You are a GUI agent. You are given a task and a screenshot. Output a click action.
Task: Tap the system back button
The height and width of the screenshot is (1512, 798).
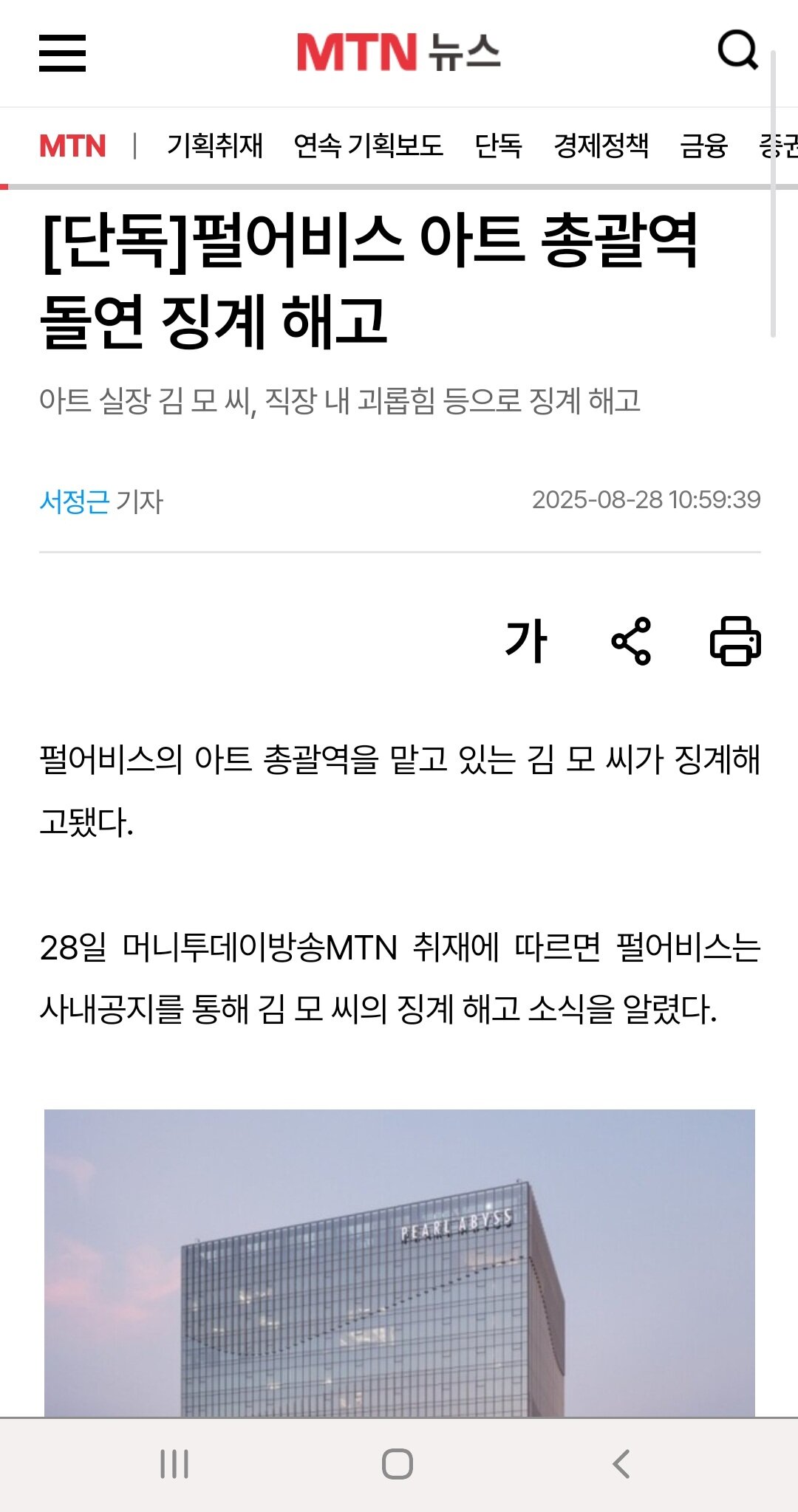[621, 1463]
